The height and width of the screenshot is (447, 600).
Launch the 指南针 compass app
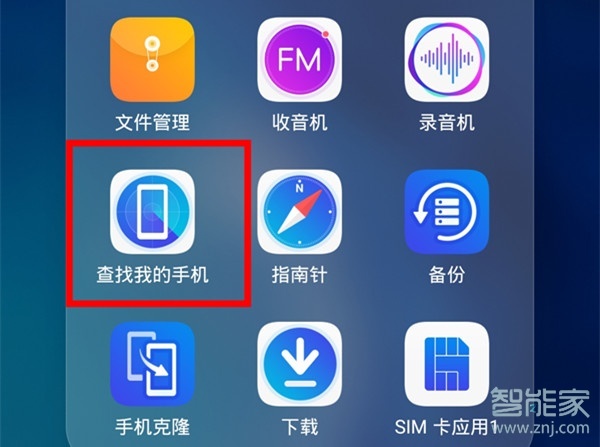(299, 212)
